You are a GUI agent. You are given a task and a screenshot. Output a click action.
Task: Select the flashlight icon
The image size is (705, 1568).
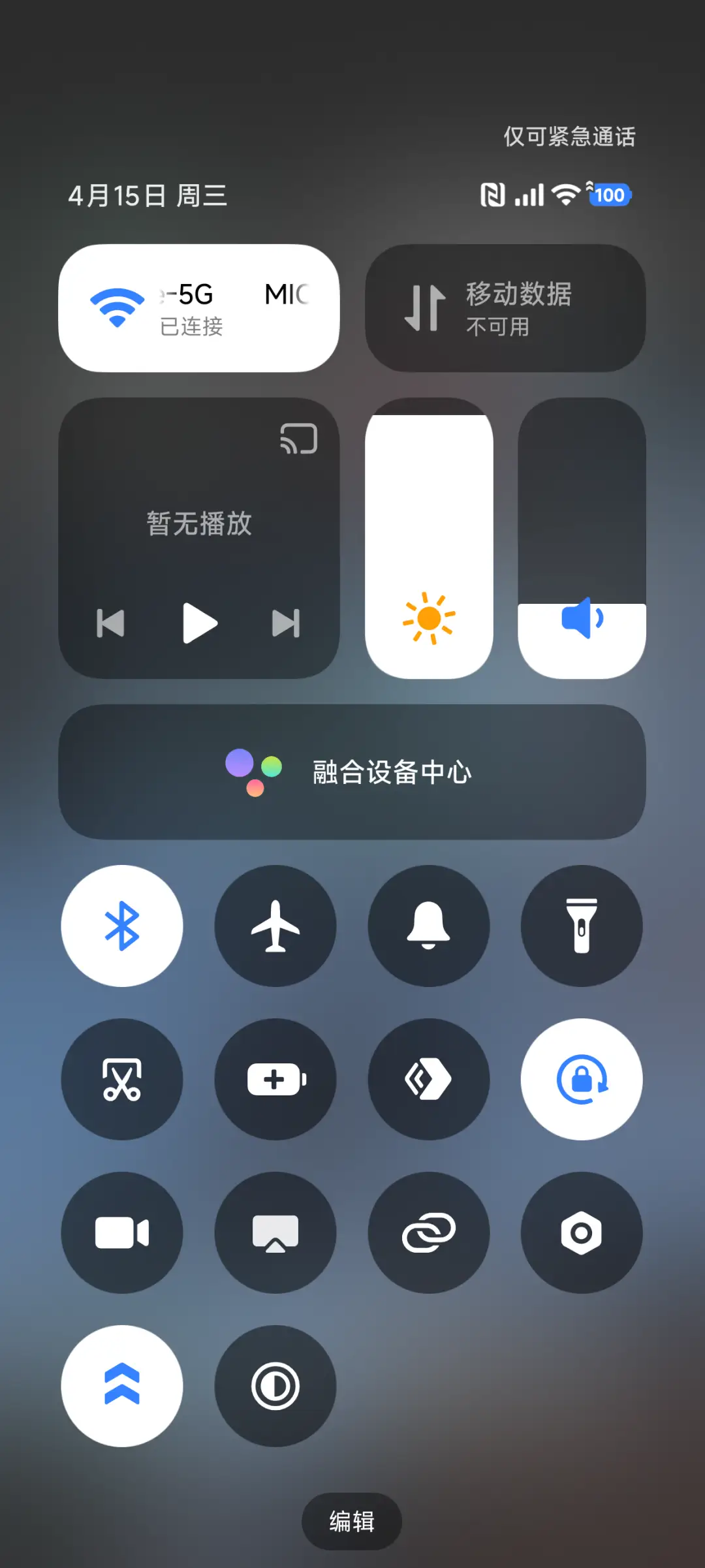[x=582, y=926]
